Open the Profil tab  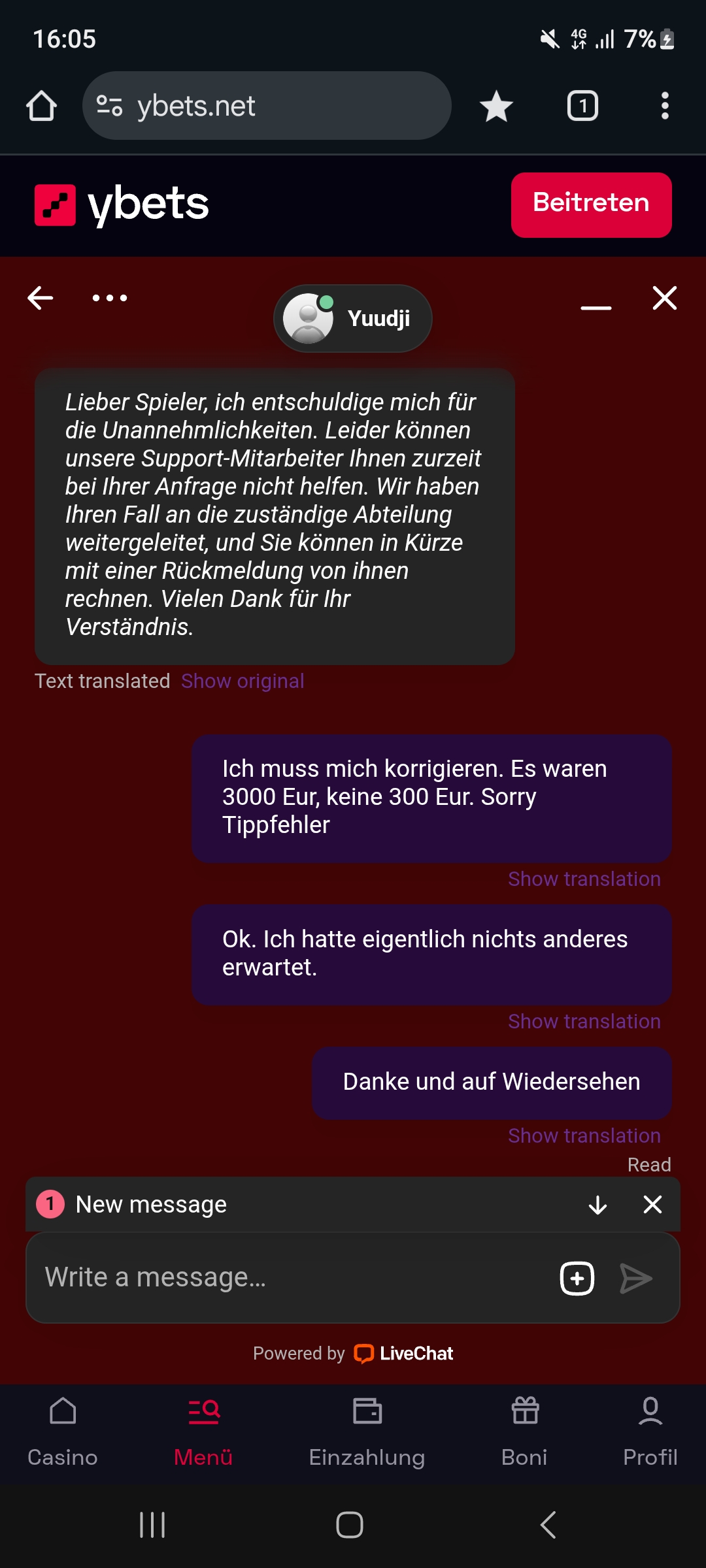pos(650,1431)
